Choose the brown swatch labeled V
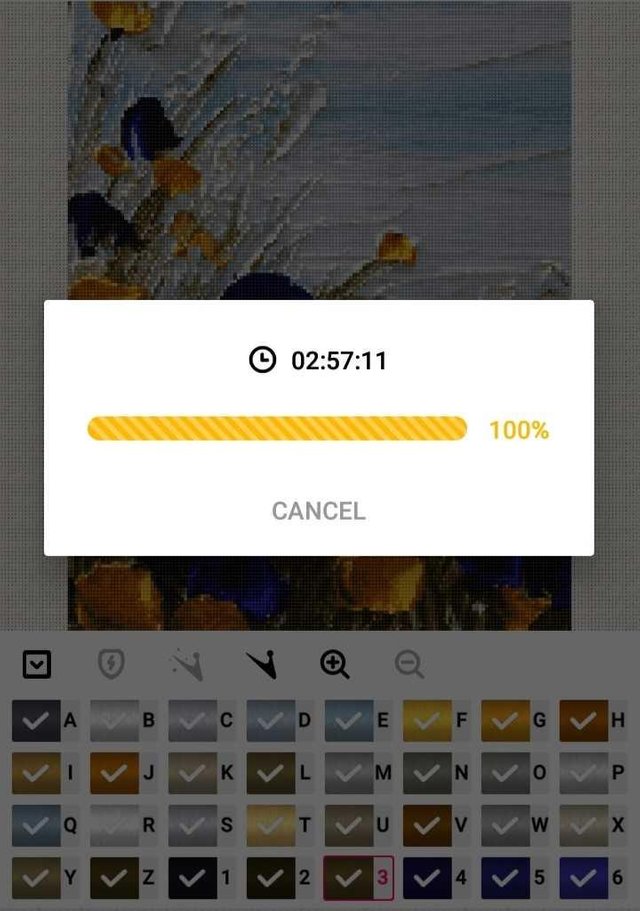 click(x=427, y=826)
